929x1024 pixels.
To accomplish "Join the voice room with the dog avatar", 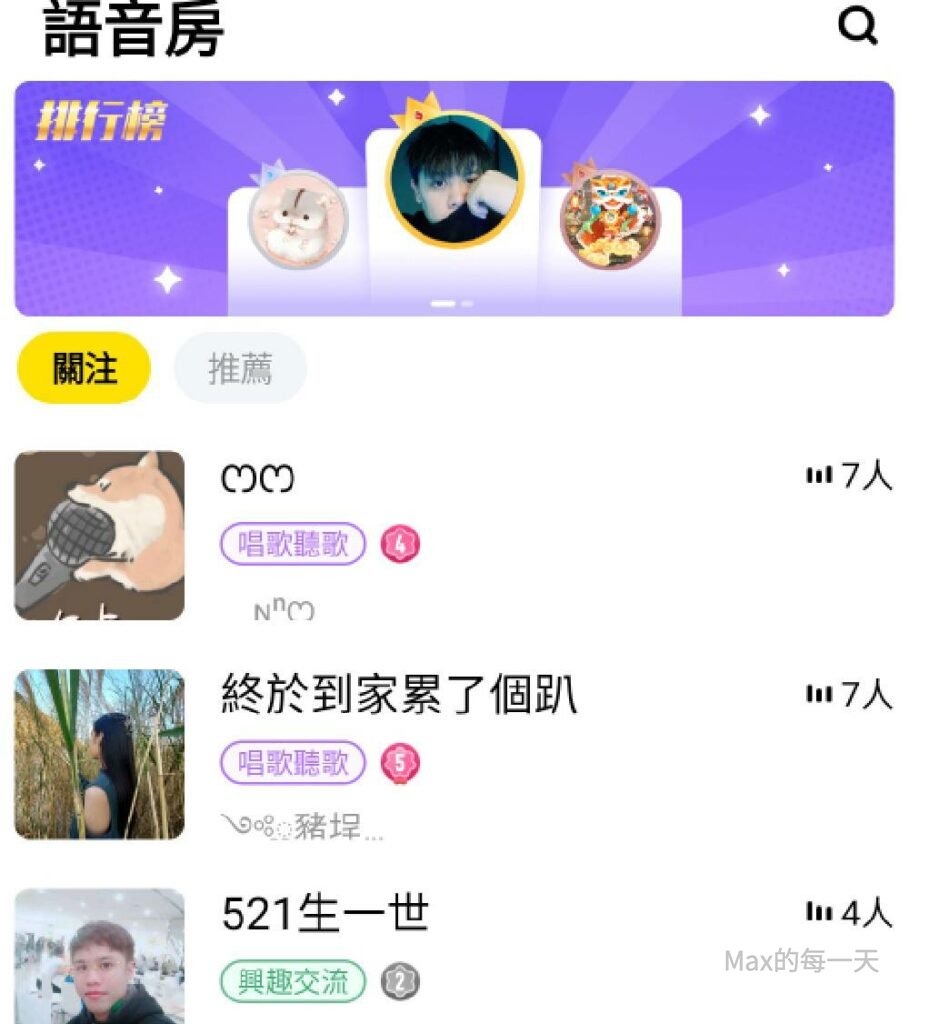I will click(100, 535).
